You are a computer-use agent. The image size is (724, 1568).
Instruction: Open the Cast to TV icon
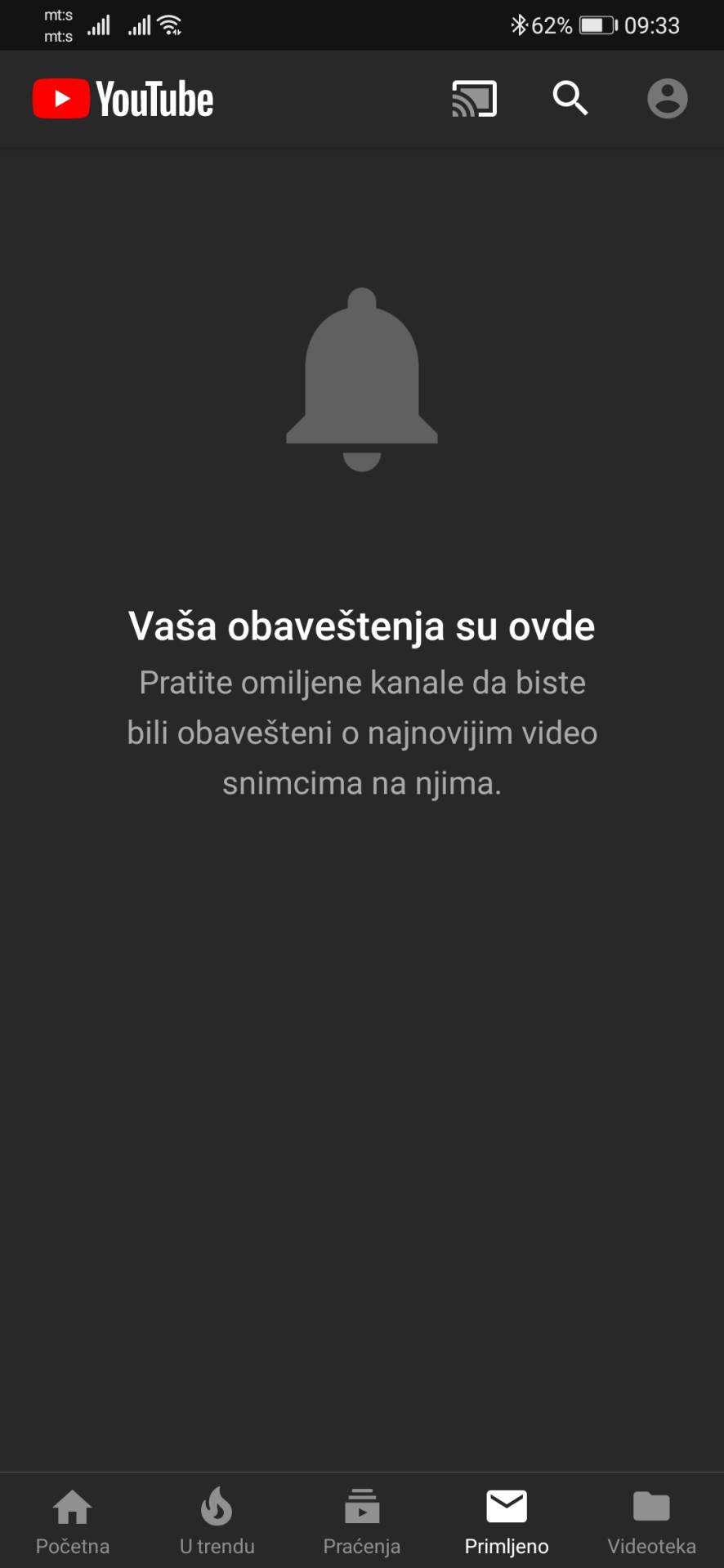tap(474, 98)
